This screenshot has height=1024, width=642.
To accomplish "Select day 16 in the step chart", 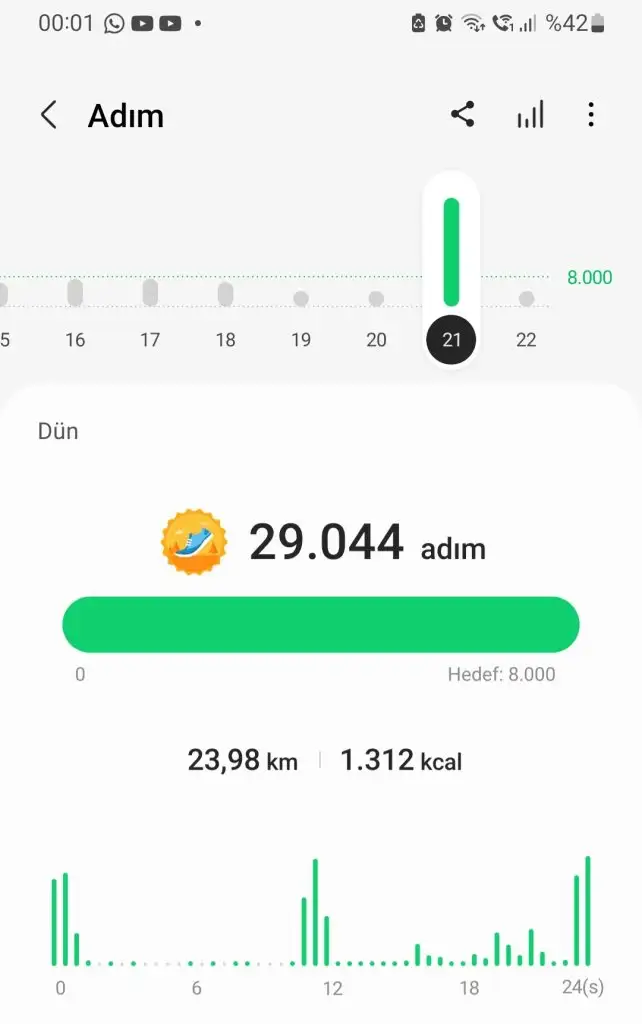I will 75,310.
